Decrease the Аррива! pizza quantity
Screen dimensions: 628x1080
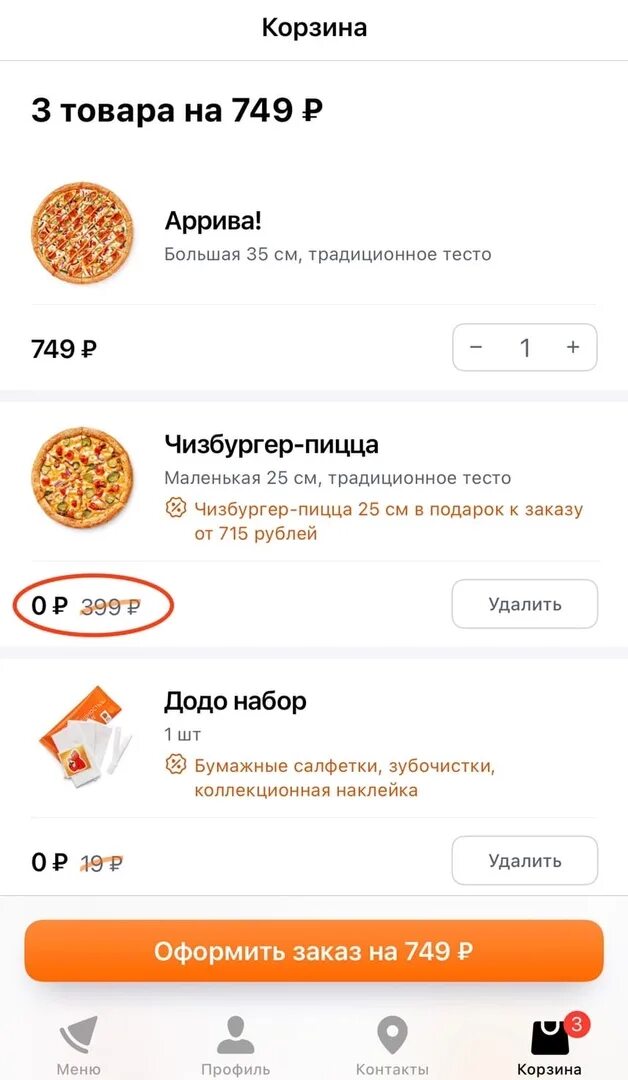coord(476,348)
